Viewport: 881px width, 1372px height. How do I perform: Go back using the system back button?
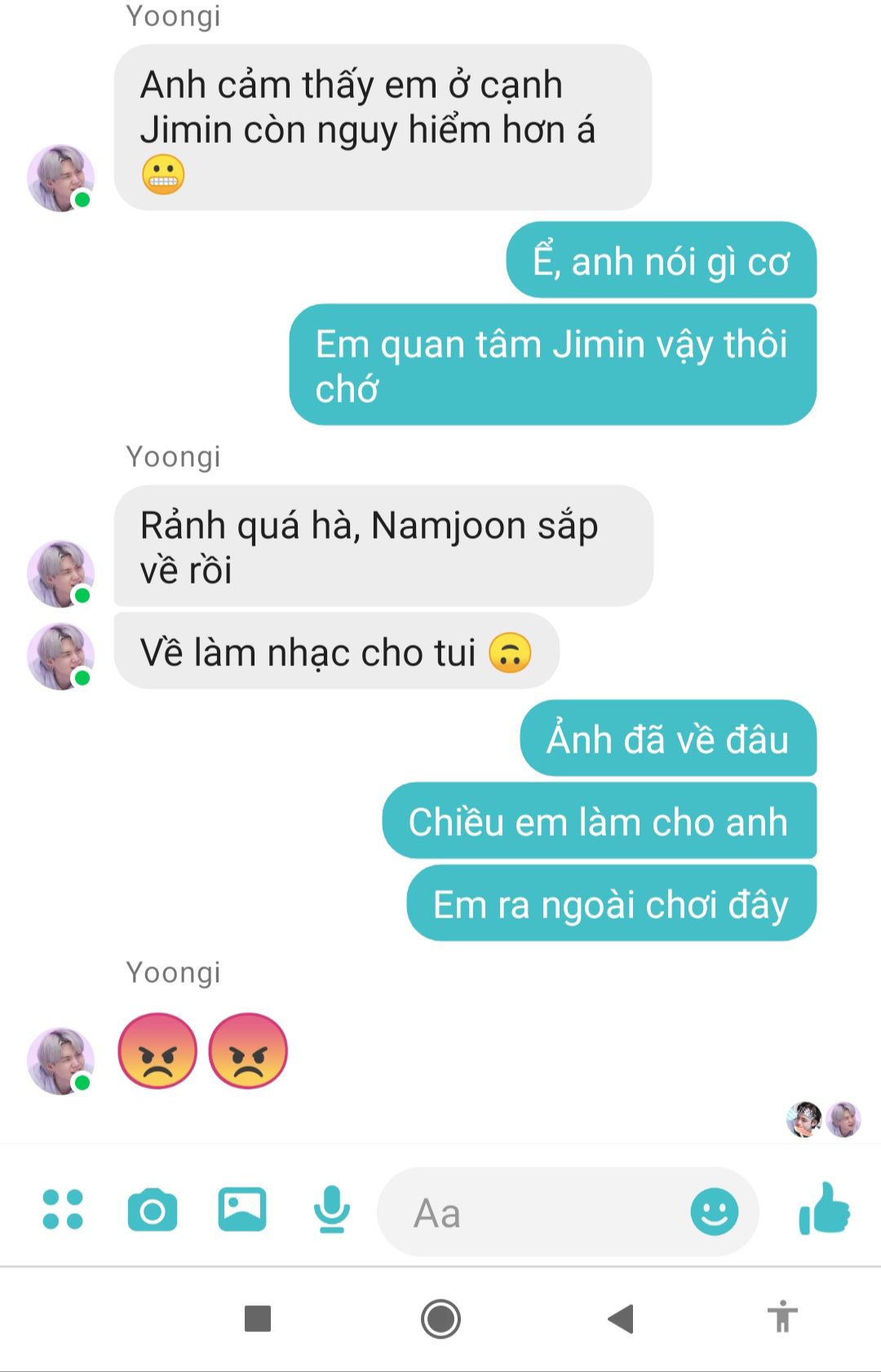pos(621,1318)
